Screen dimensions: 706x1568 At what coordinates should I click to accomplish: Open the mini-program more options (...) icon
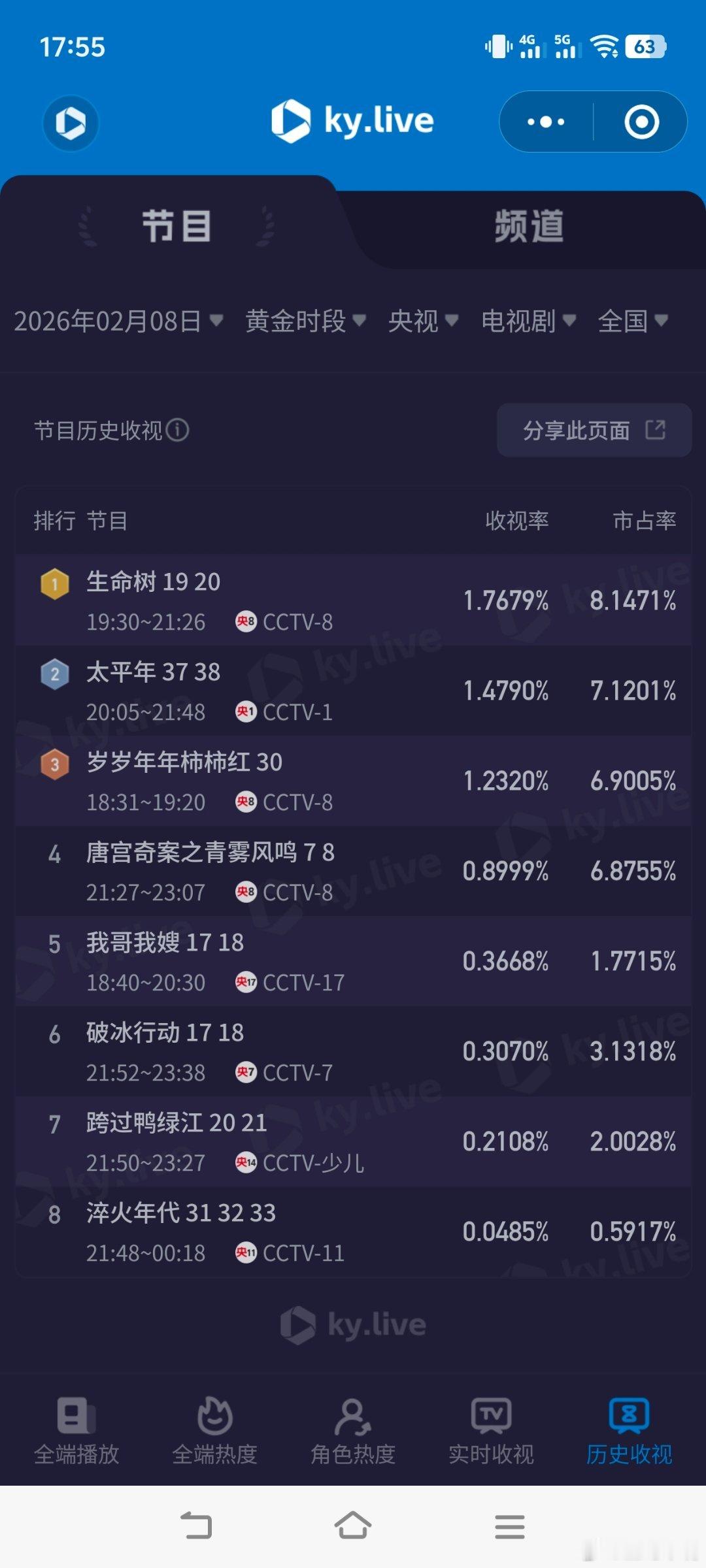pyautogui.click(x=545, y=122)
